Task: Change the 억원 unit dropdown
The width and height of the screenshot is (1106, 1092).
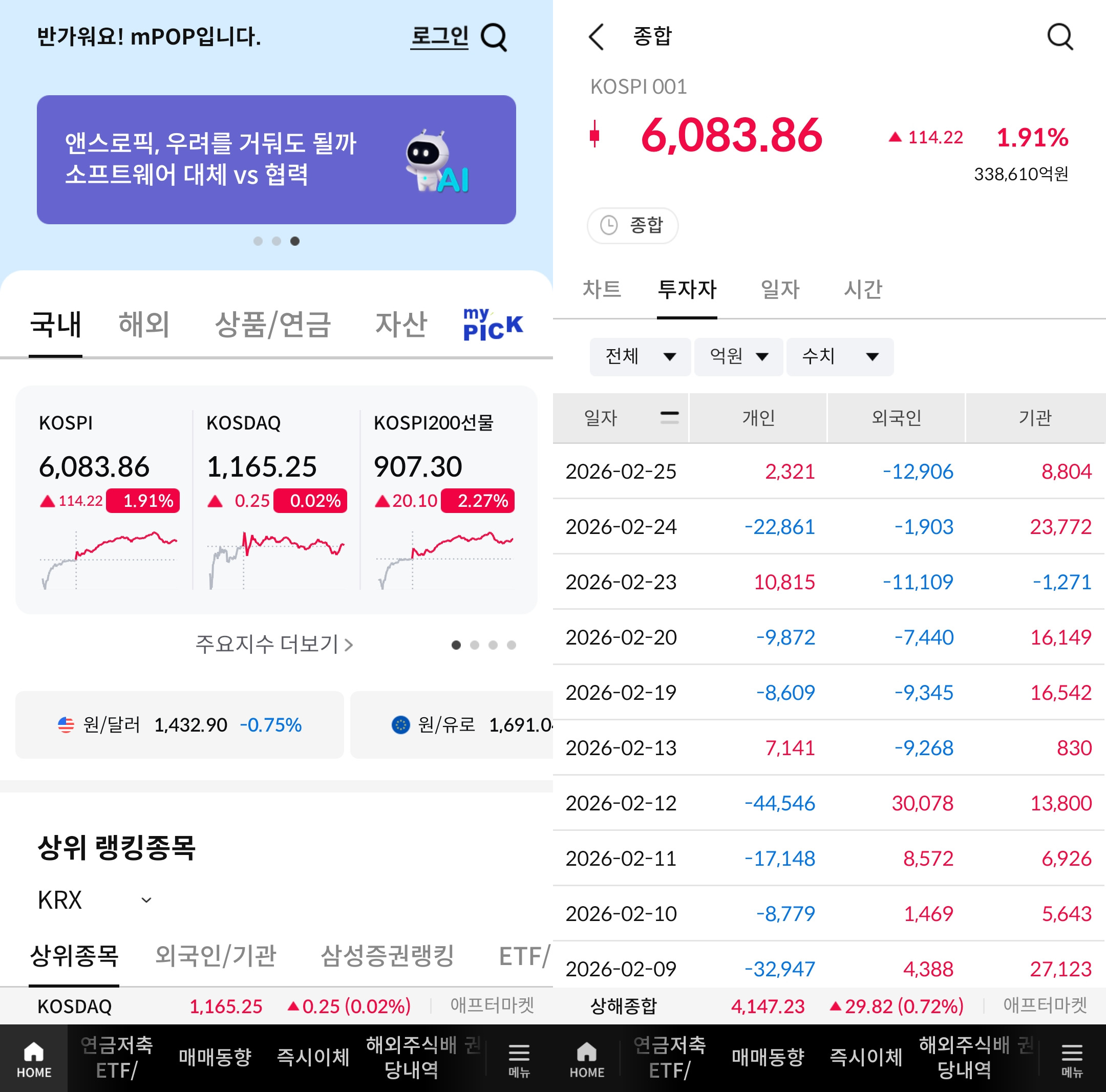Action: pos(738,356)
